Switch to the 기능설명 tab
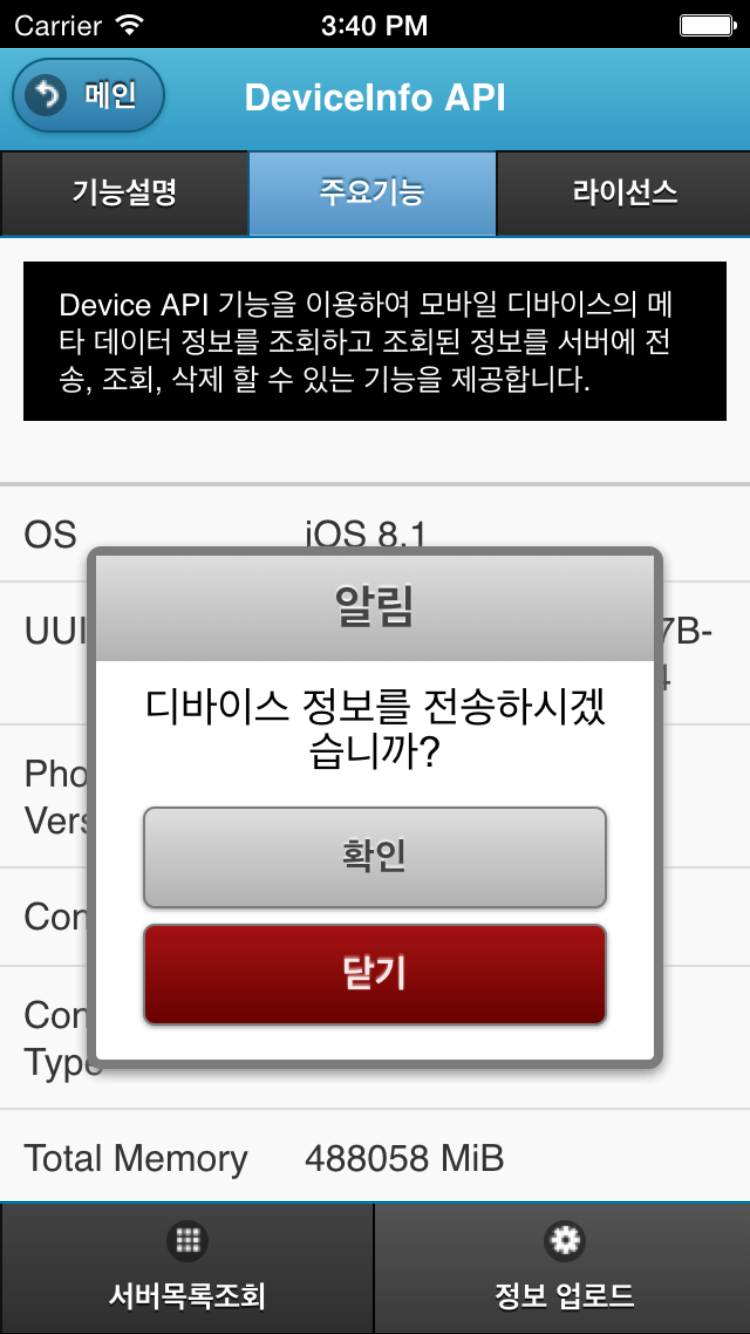This screenshot has width=750, height=1334. [x=124, y=193]
